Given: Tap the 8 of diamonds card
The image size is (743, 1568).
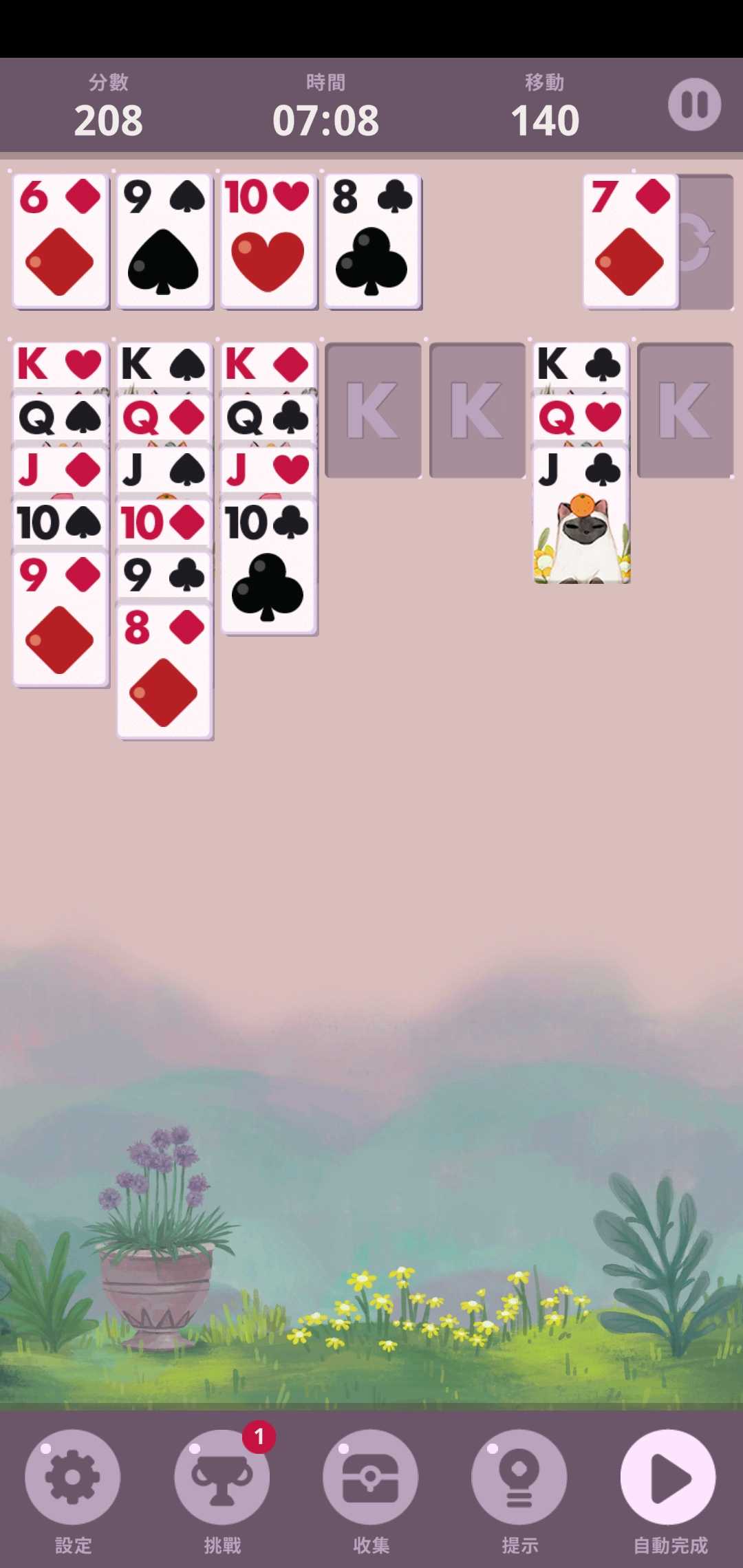Looking at the screenshot, I should (164, 671).
